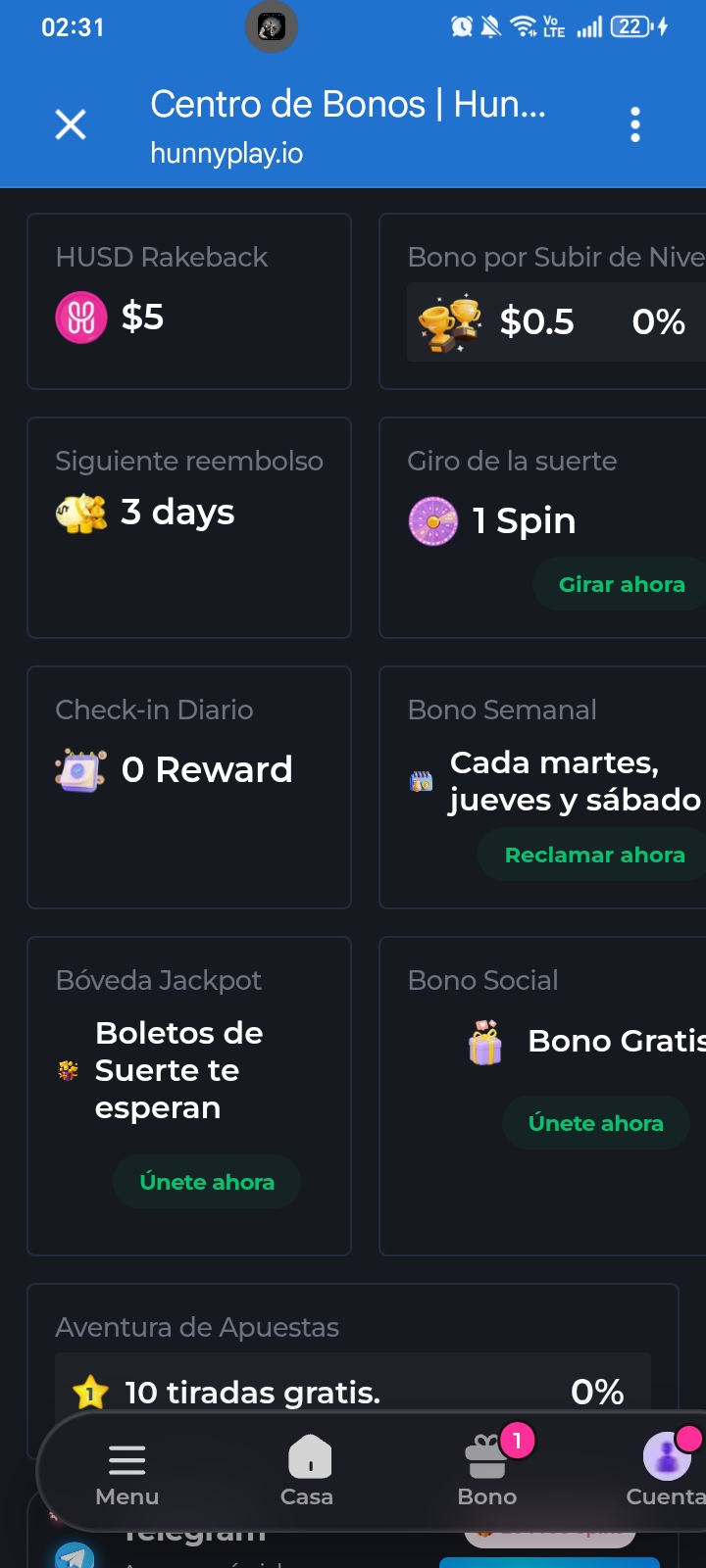Go to the Cuenta tab

point(667,1473)
